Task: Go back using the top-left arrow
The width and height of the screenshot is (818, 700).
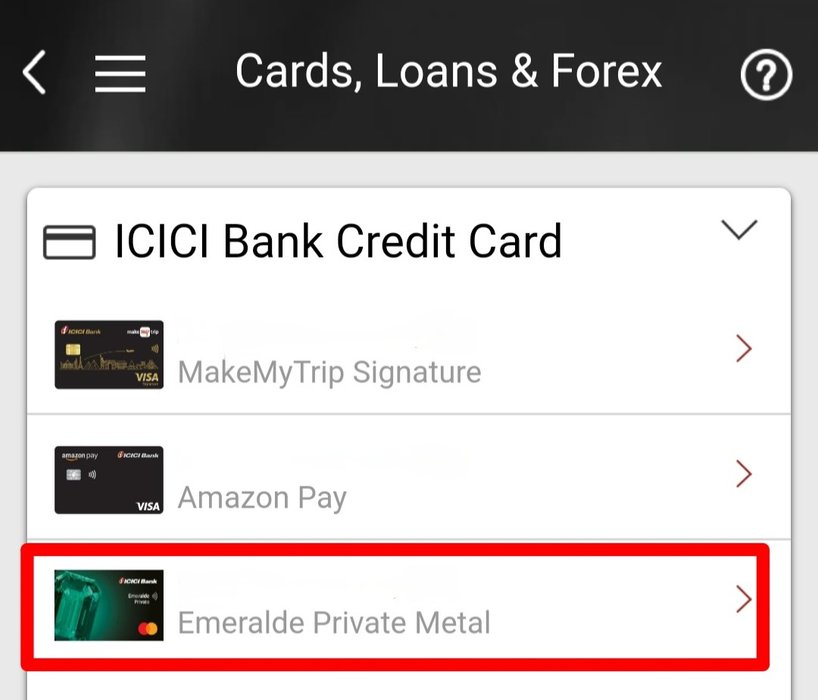Action: point(35,74)
